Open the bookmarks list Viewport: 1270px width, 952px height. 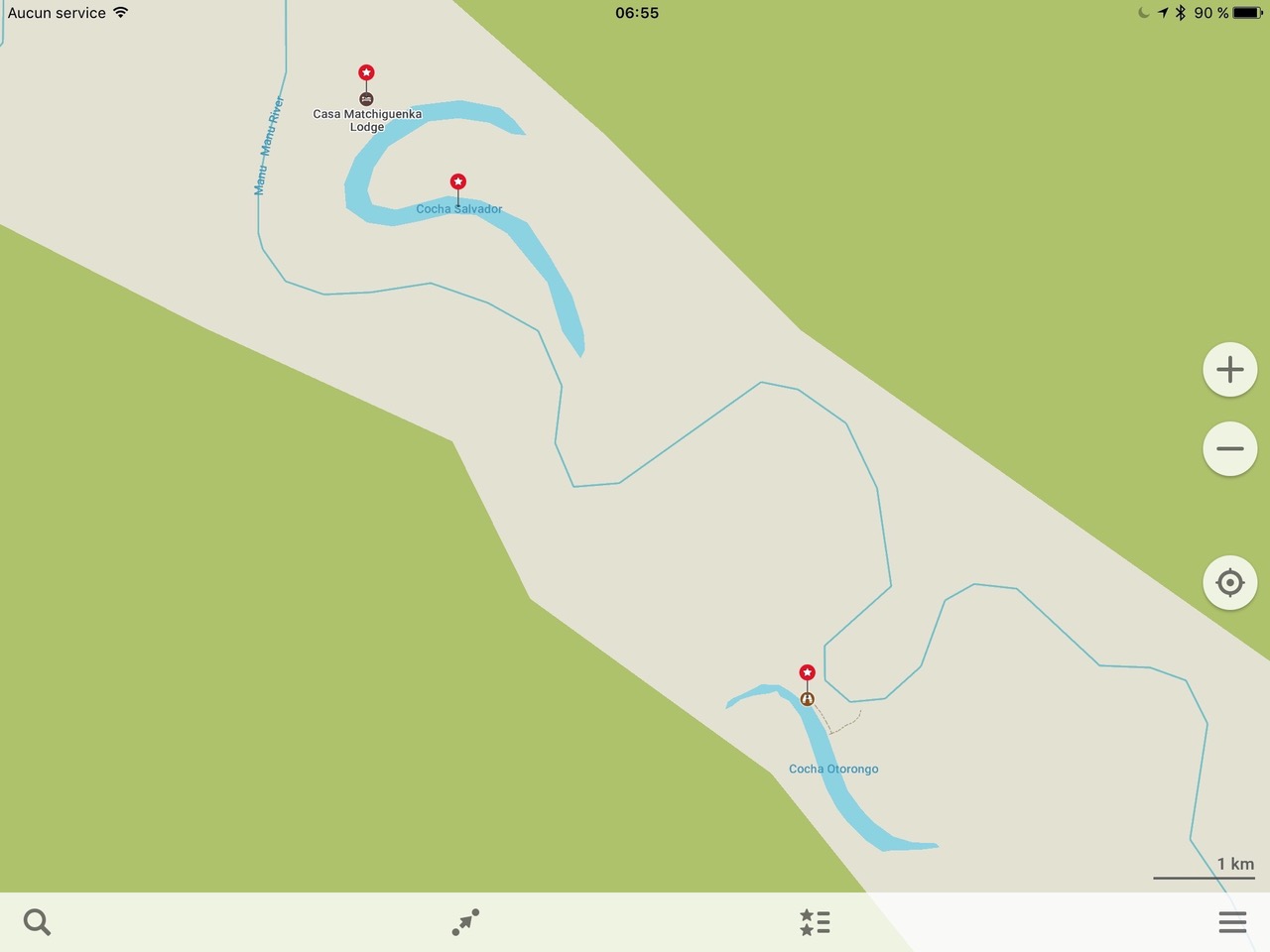click(x=815, y=922)
